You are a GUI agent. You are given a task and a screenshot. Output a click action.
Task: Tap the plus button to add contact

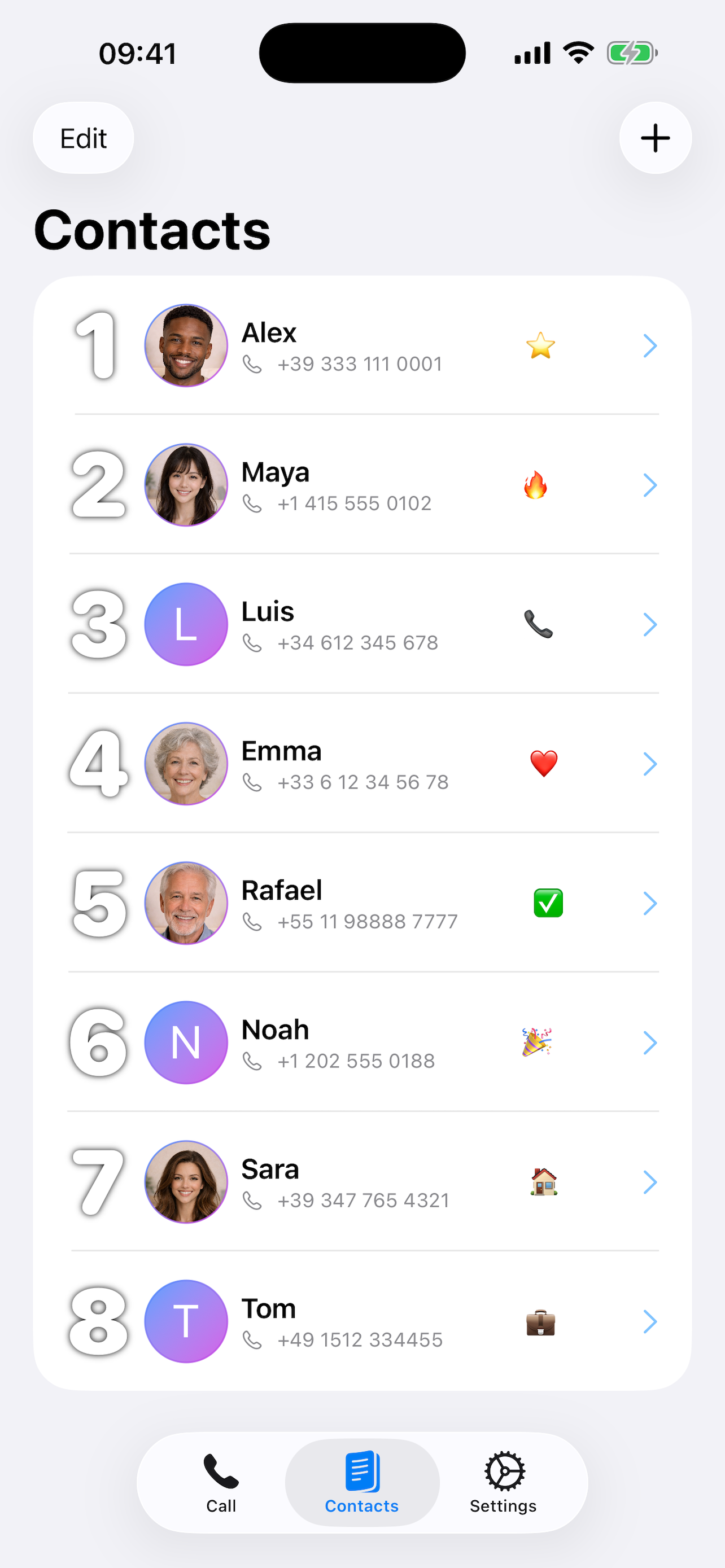tap(655, 138)
